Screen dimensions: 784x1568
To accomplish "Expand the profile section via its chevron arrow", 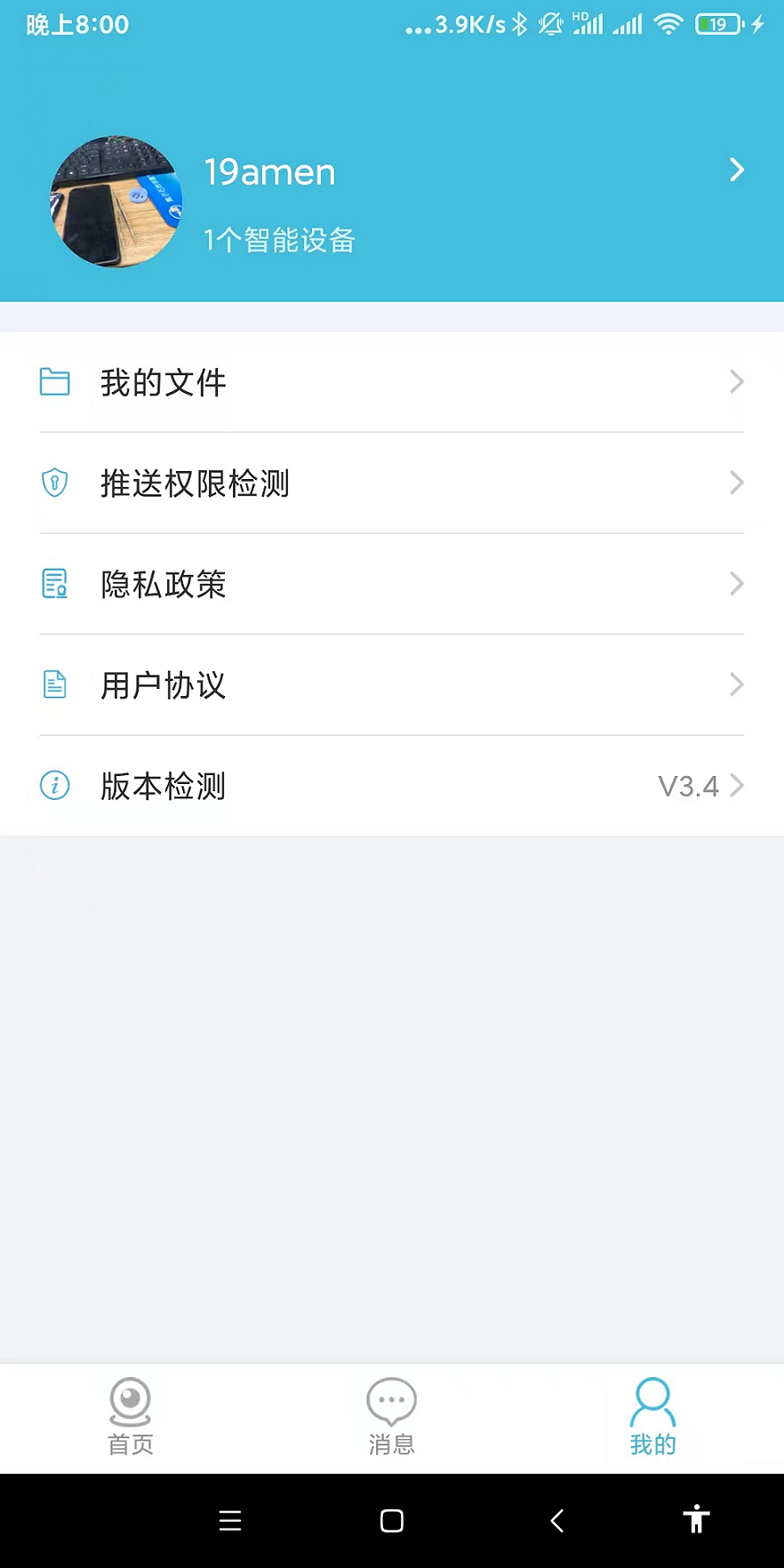I will (736, 170).
